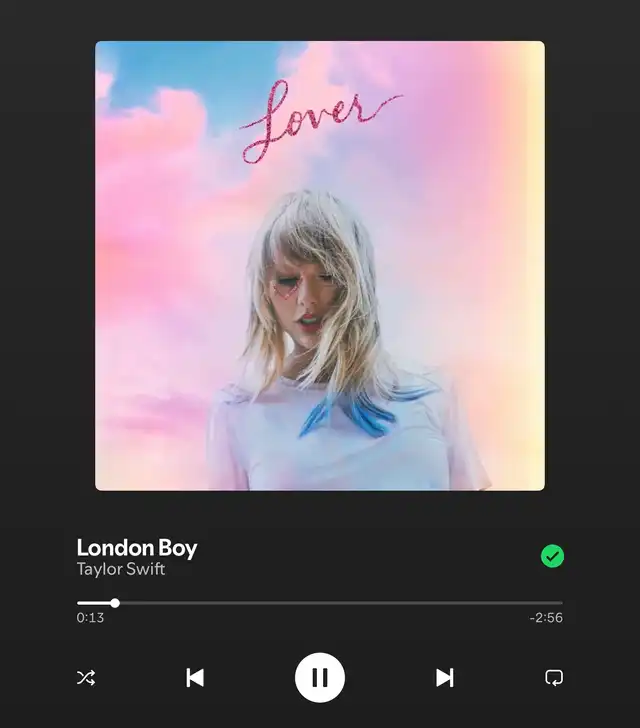Pause the London Boy playback
Image resolution: width=640 pixels, height=728 pixels.
click(320, 678)
